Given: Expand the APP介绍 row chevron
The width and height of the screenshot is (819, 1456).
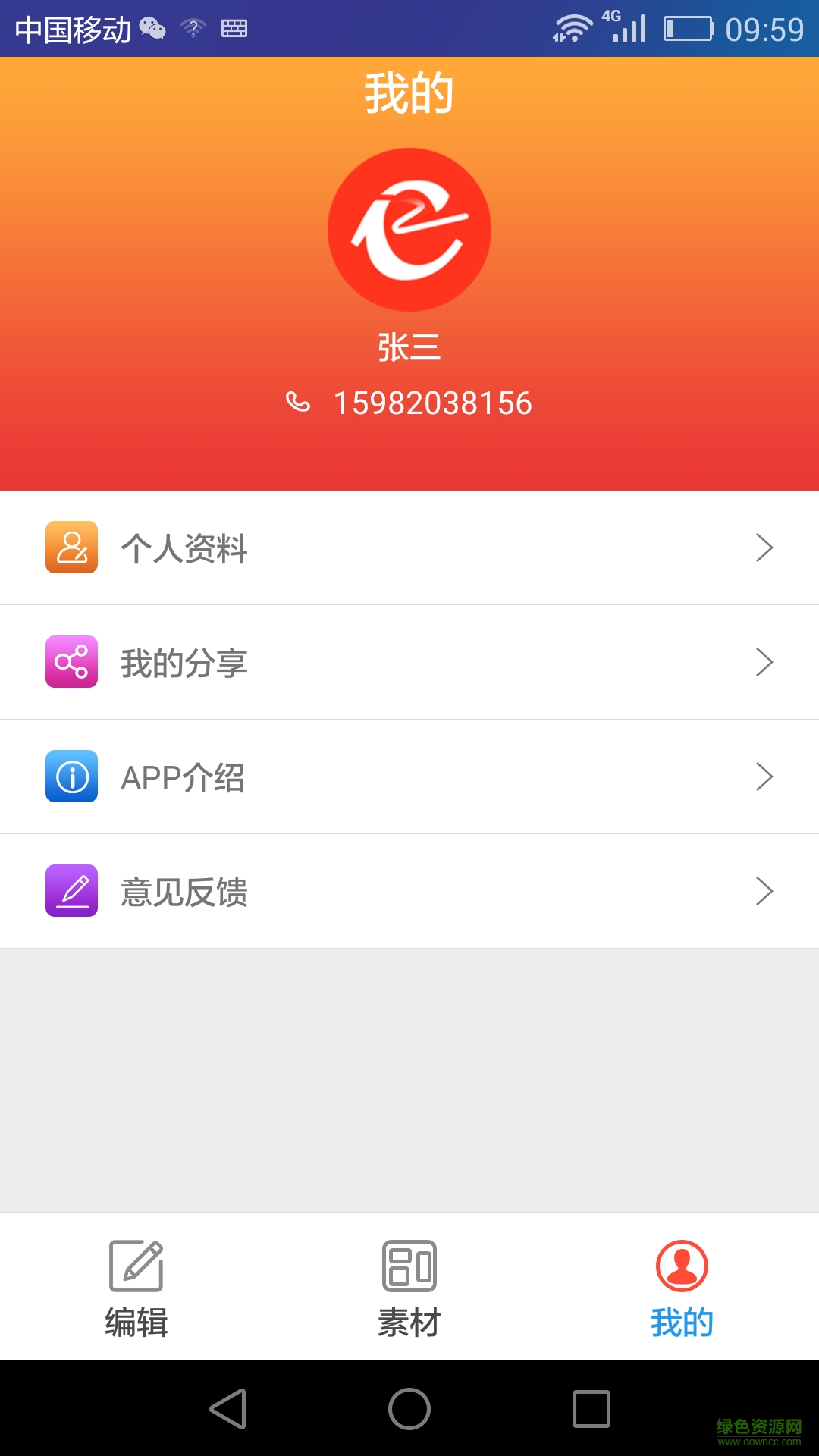Looking at the screenshot, I should point(765,776).
